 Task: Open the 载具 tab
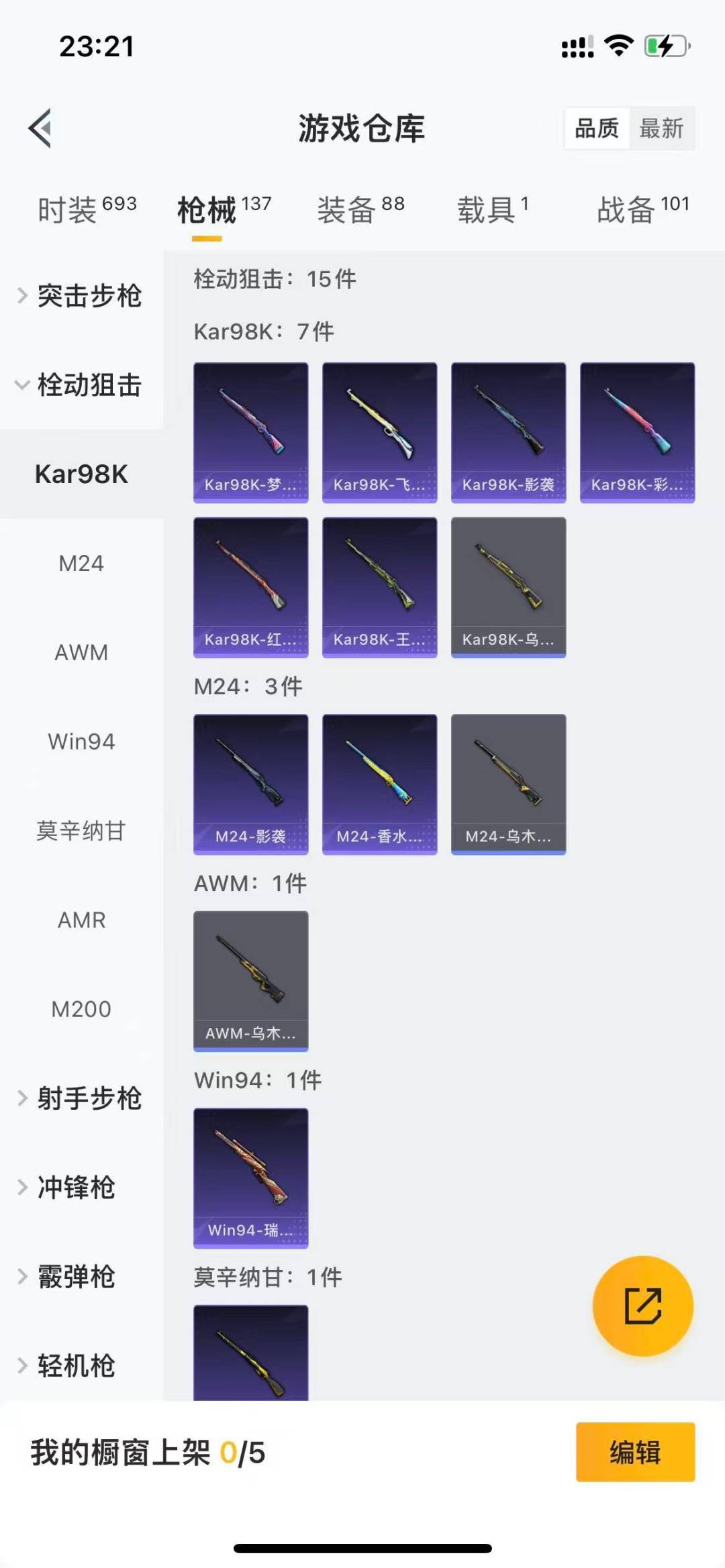coord(493,210)
